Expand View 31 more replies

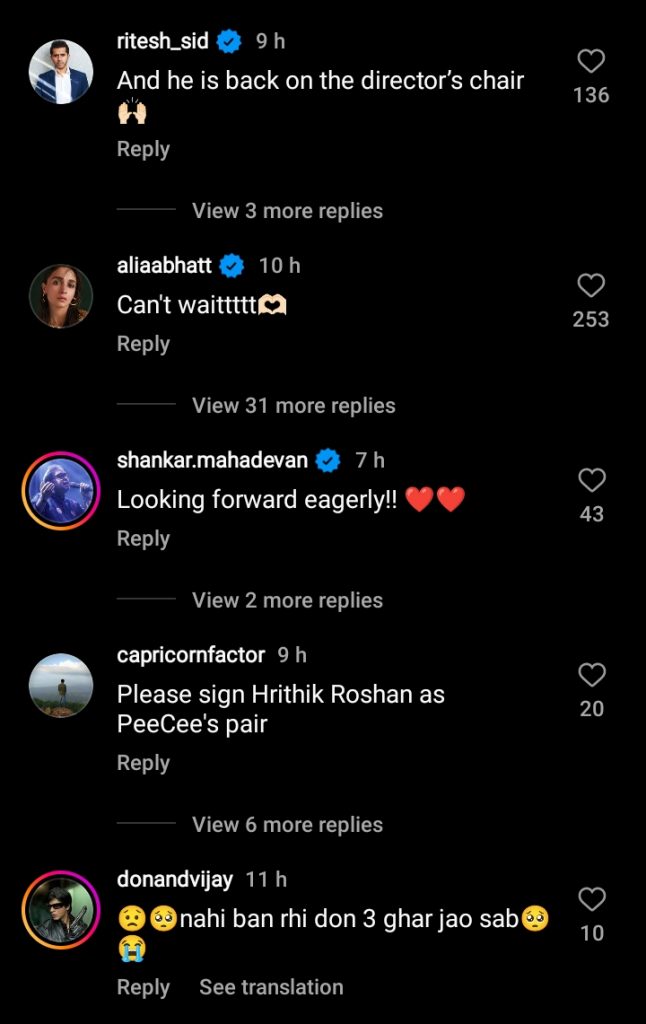(293, 406)
